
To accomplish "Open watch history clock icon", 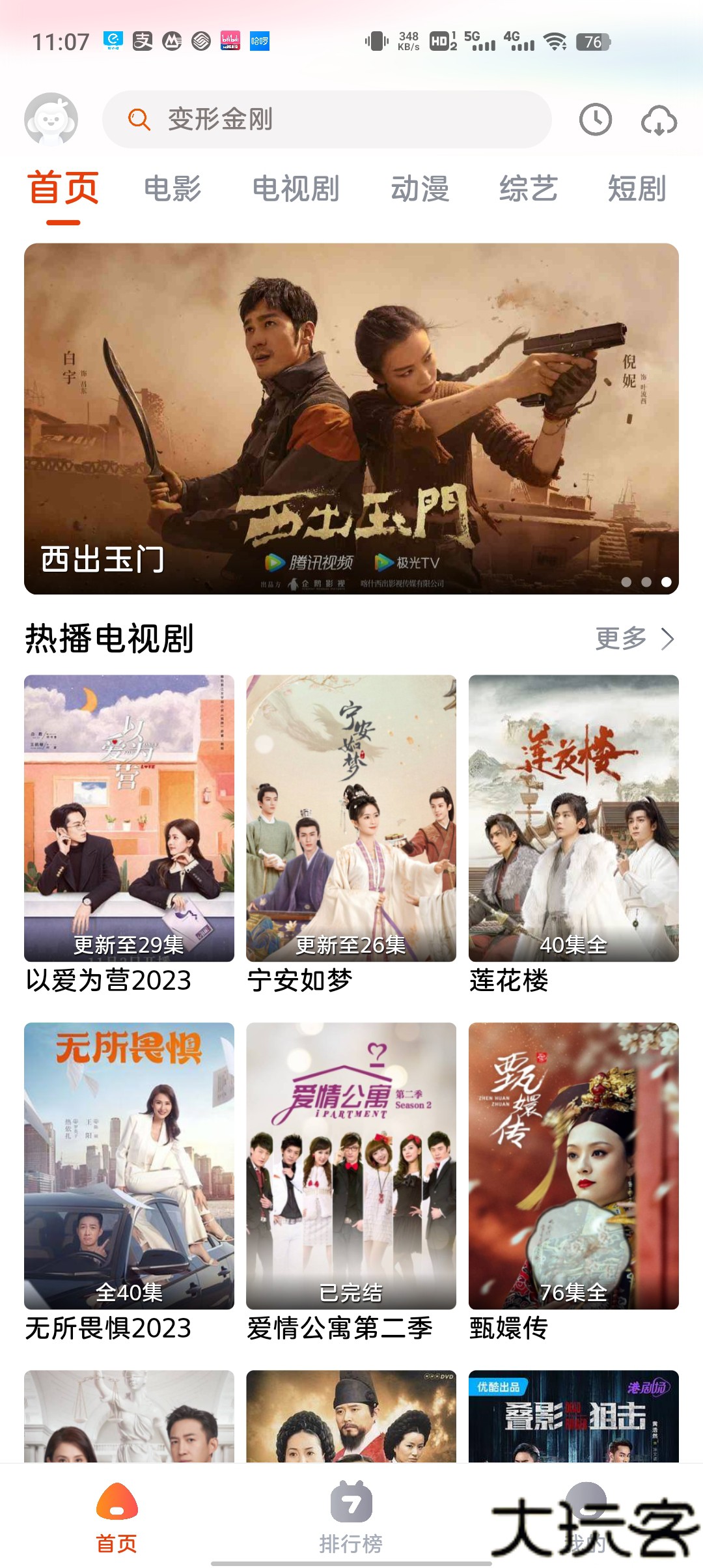I will coord(595,120).
